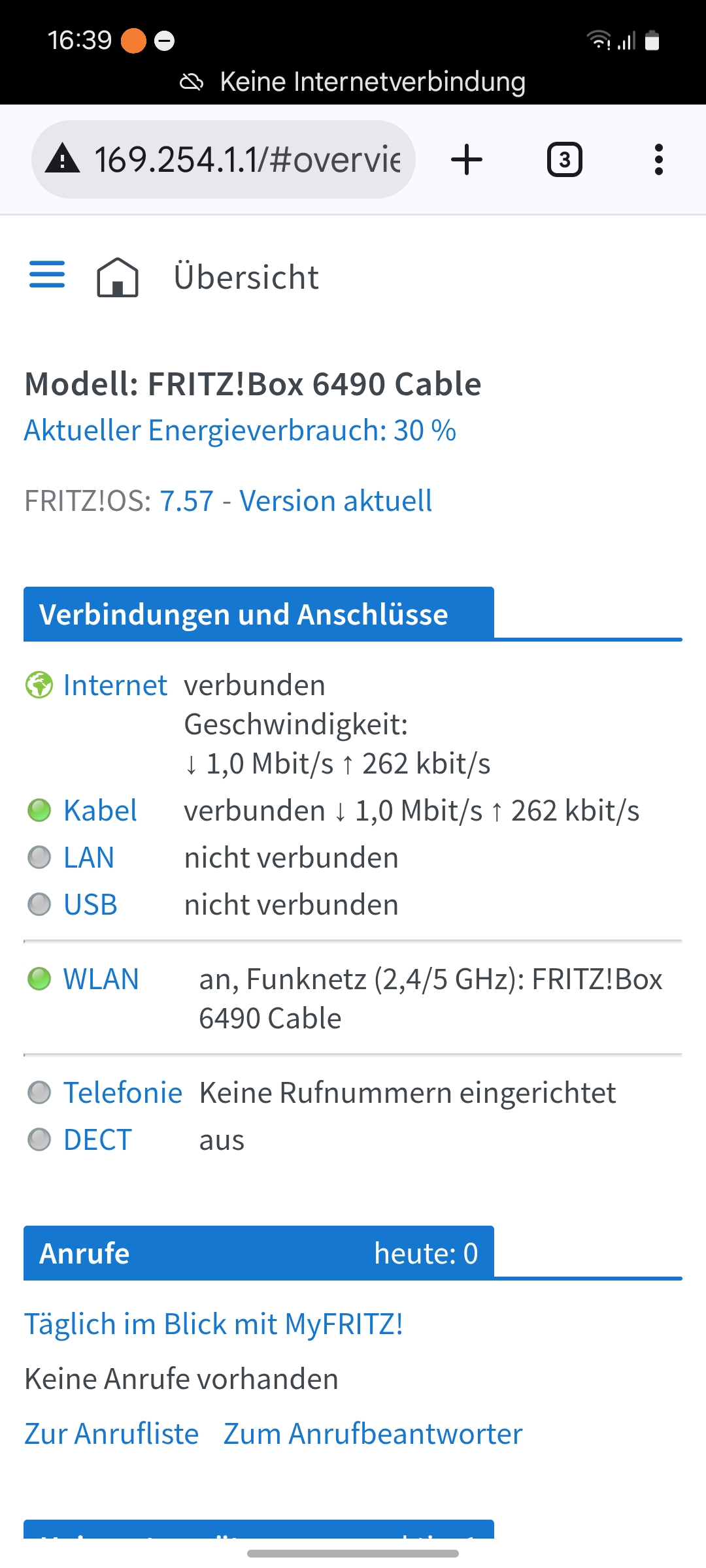
Task: Open the FRITZ!OS 7.57 version link
Action: click(x=187, y=501)
